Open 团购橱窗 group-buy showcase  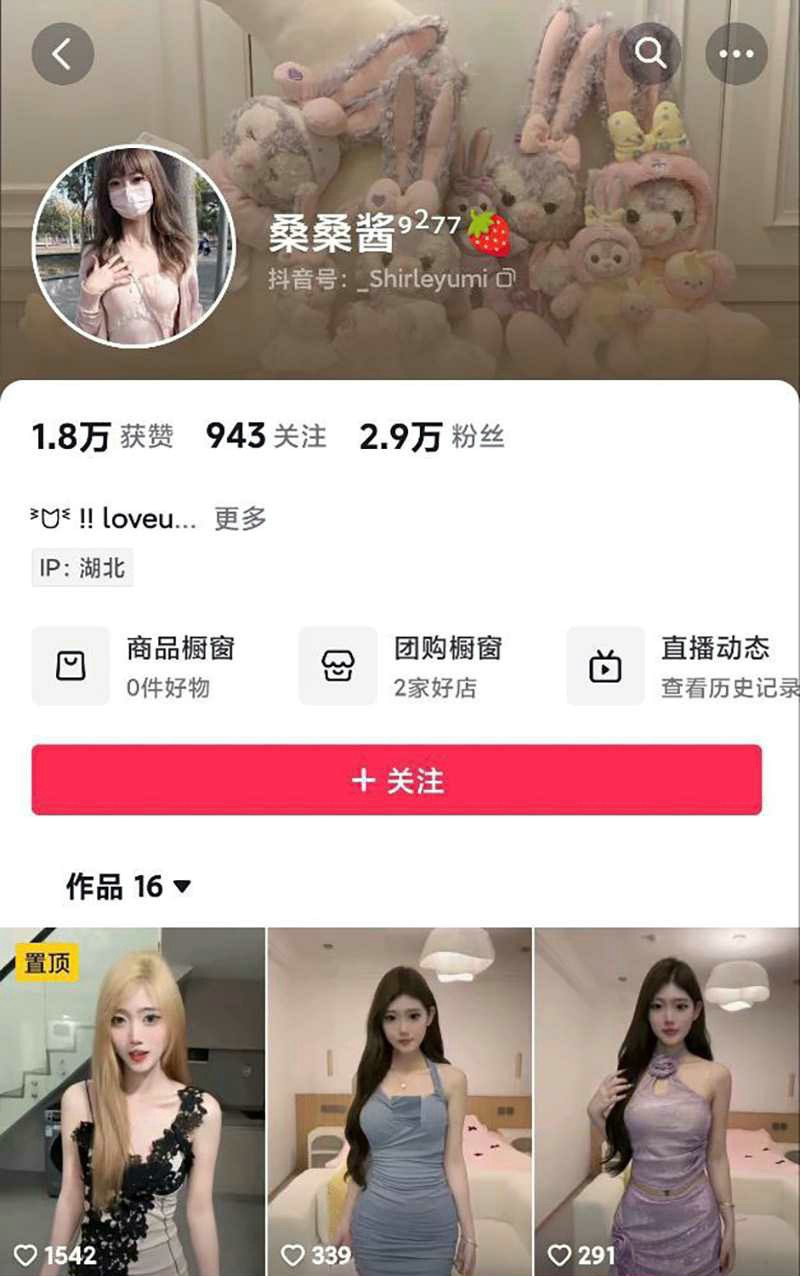(x=402, y=666)
